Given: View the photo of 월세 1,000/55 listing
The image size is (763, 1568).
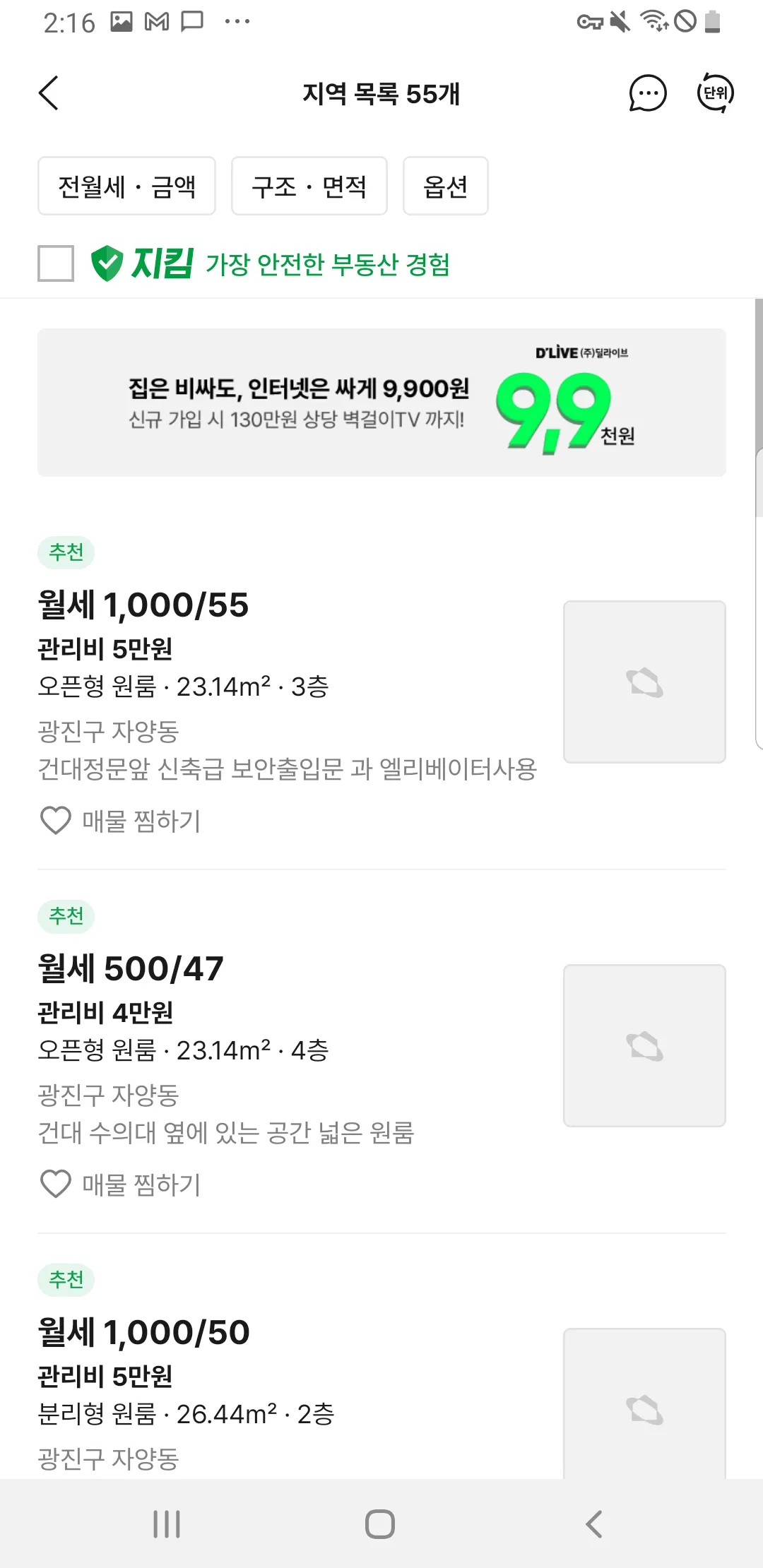Looking at the screenshot, I should 644,682.
